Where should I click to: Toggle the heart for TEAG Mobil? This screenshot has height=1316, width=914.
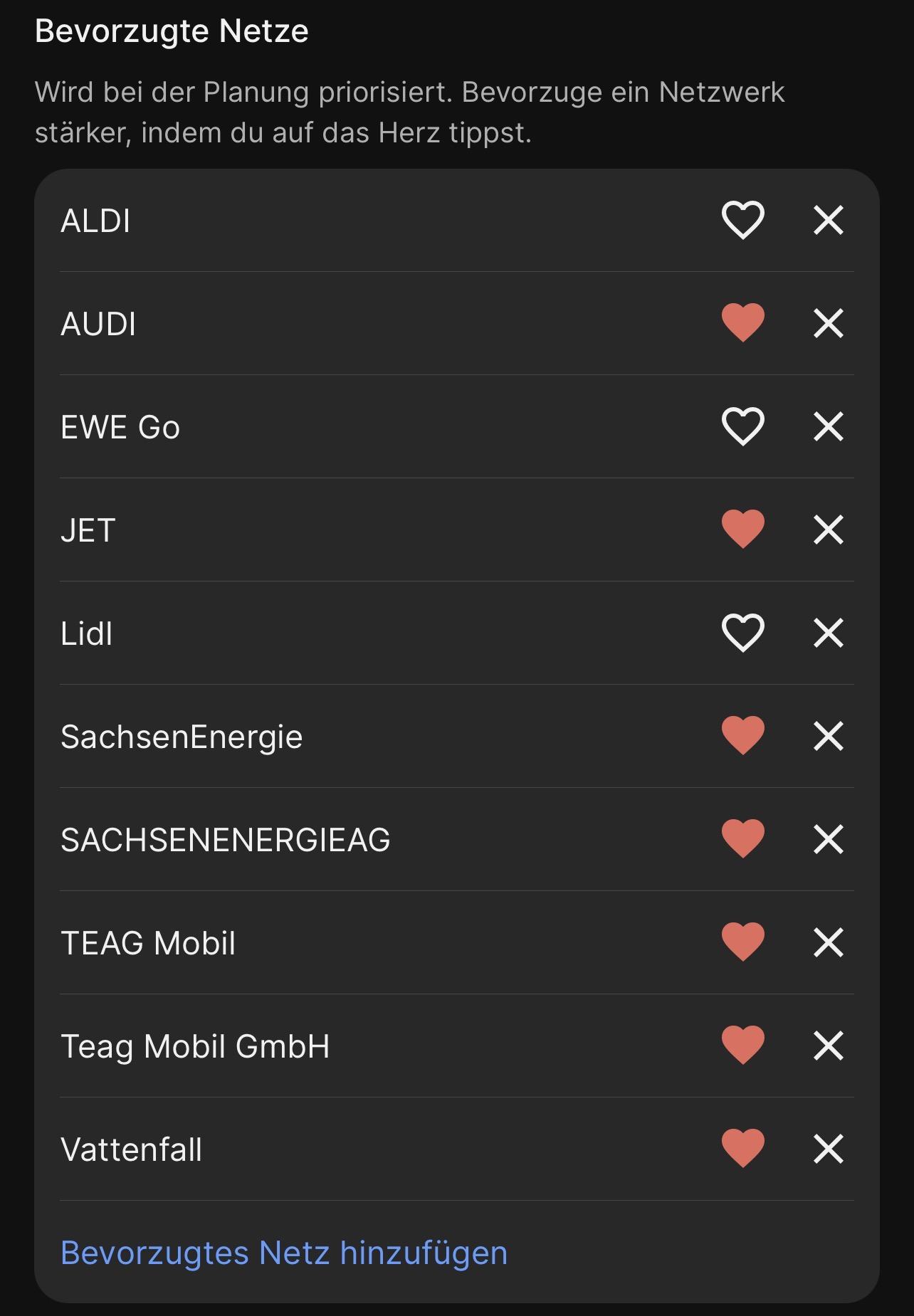tap(742, 942)
